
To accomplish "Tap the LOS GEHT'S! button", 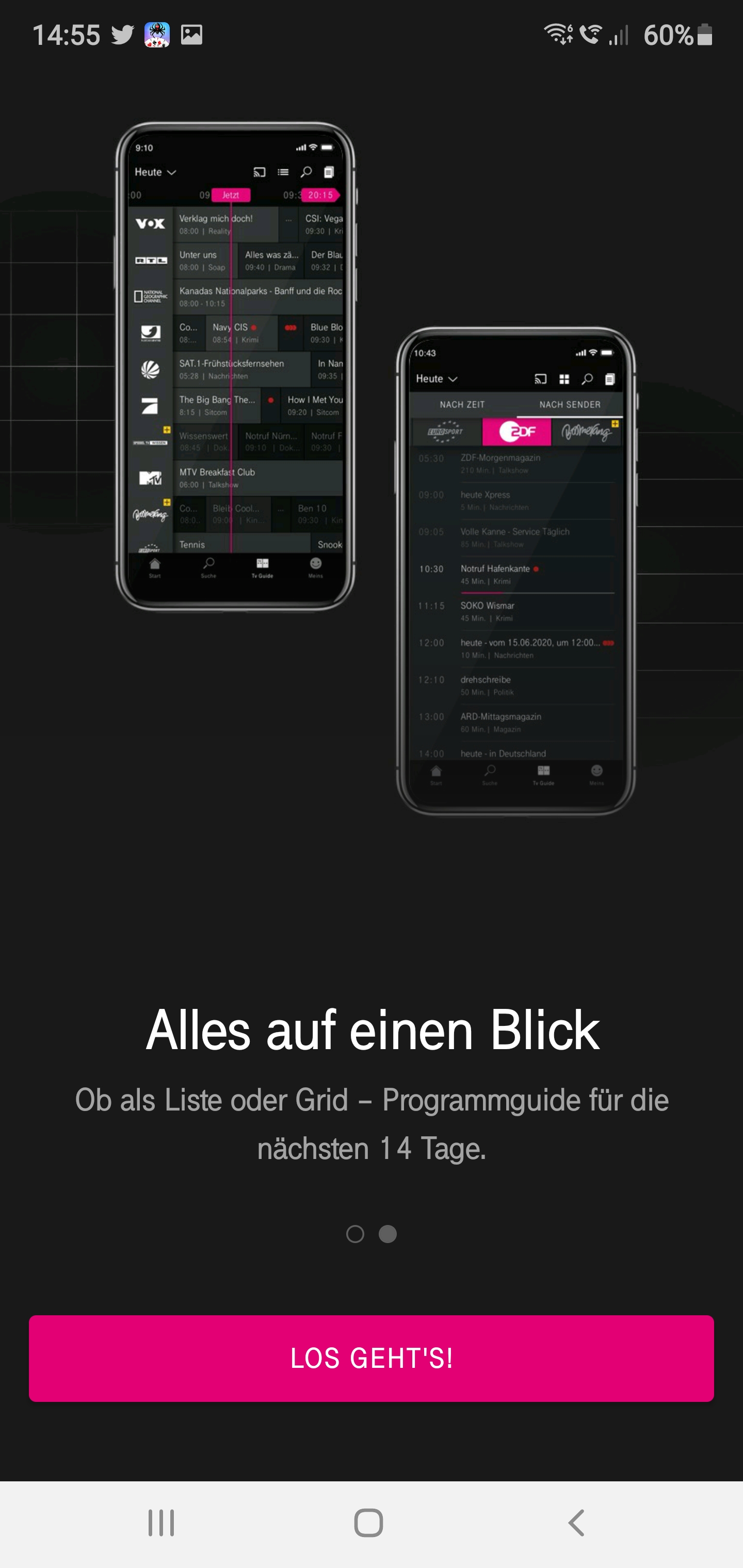I will point(371,1358).
